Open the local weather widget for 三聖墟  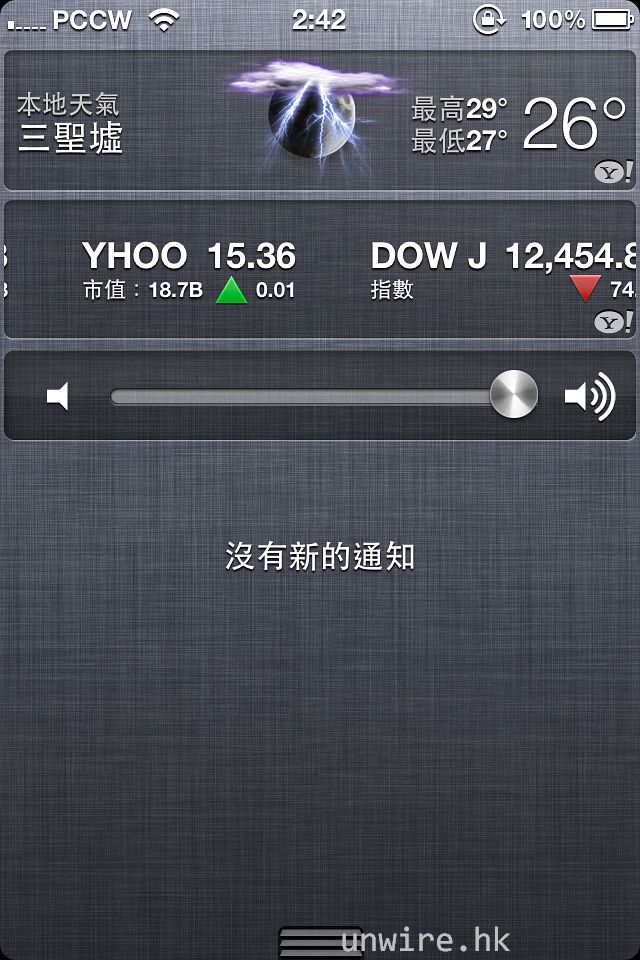pyautogui.click(x=320, y=122)
